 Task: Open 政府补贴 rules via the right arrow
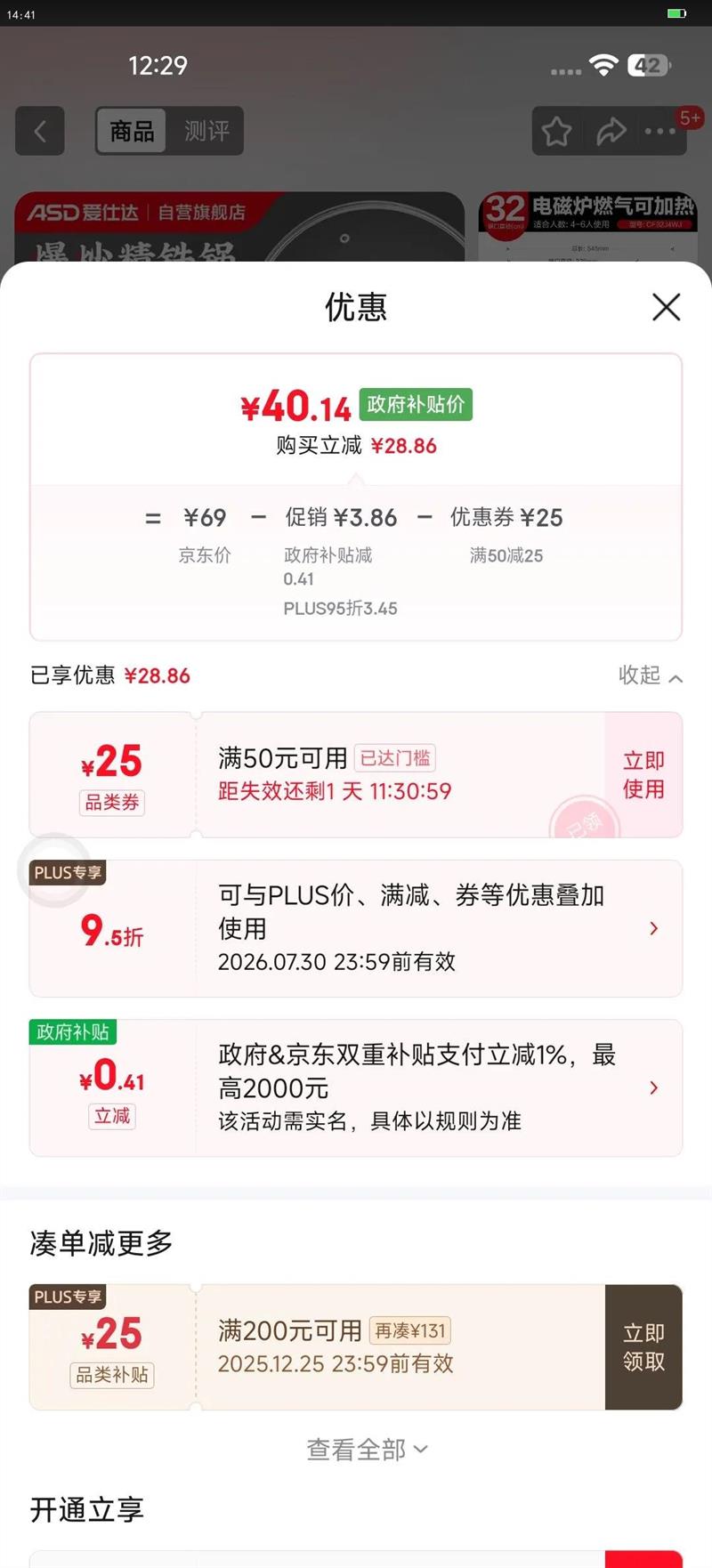654,1087
